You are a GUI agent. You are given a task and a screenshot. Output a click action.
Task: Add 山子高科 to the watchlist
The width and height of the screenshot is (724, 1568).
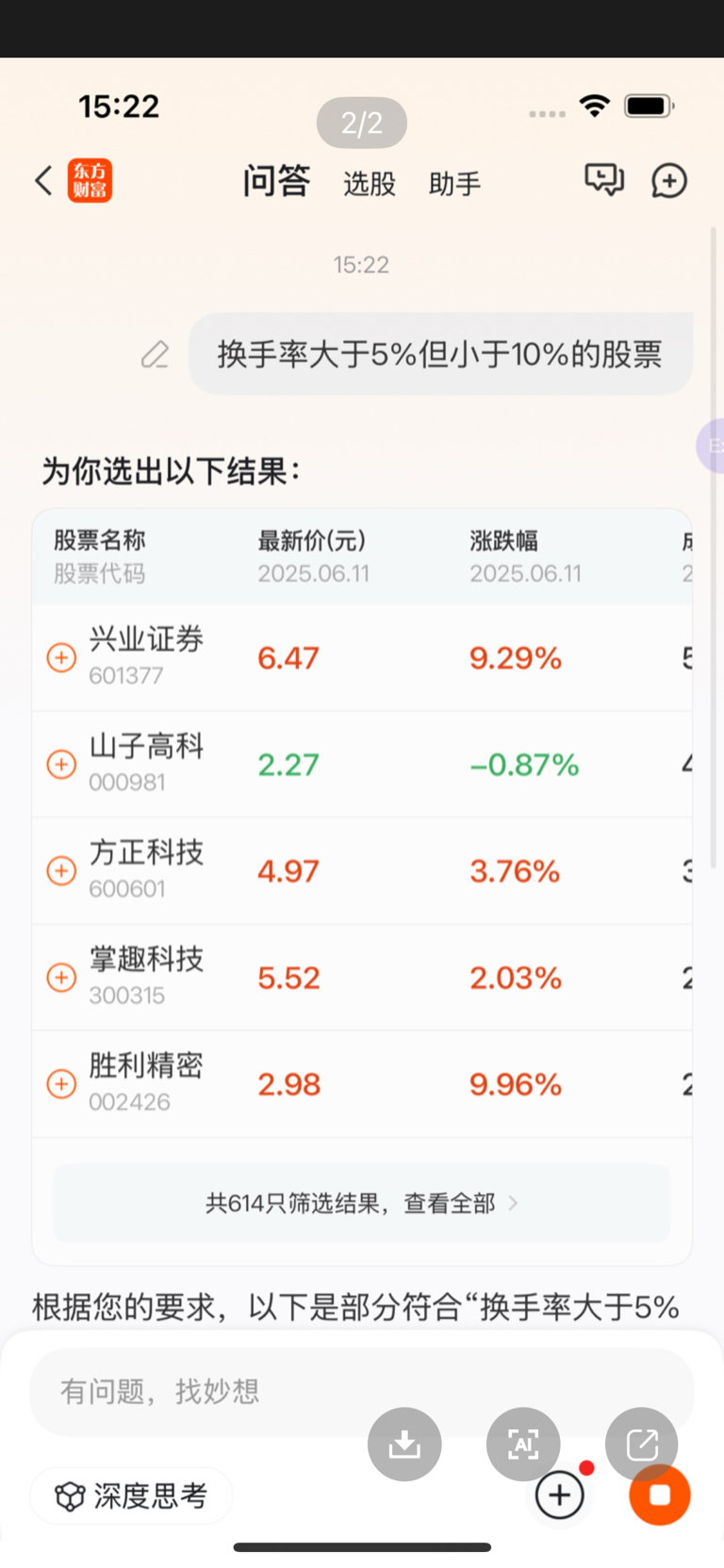[61, 764]
